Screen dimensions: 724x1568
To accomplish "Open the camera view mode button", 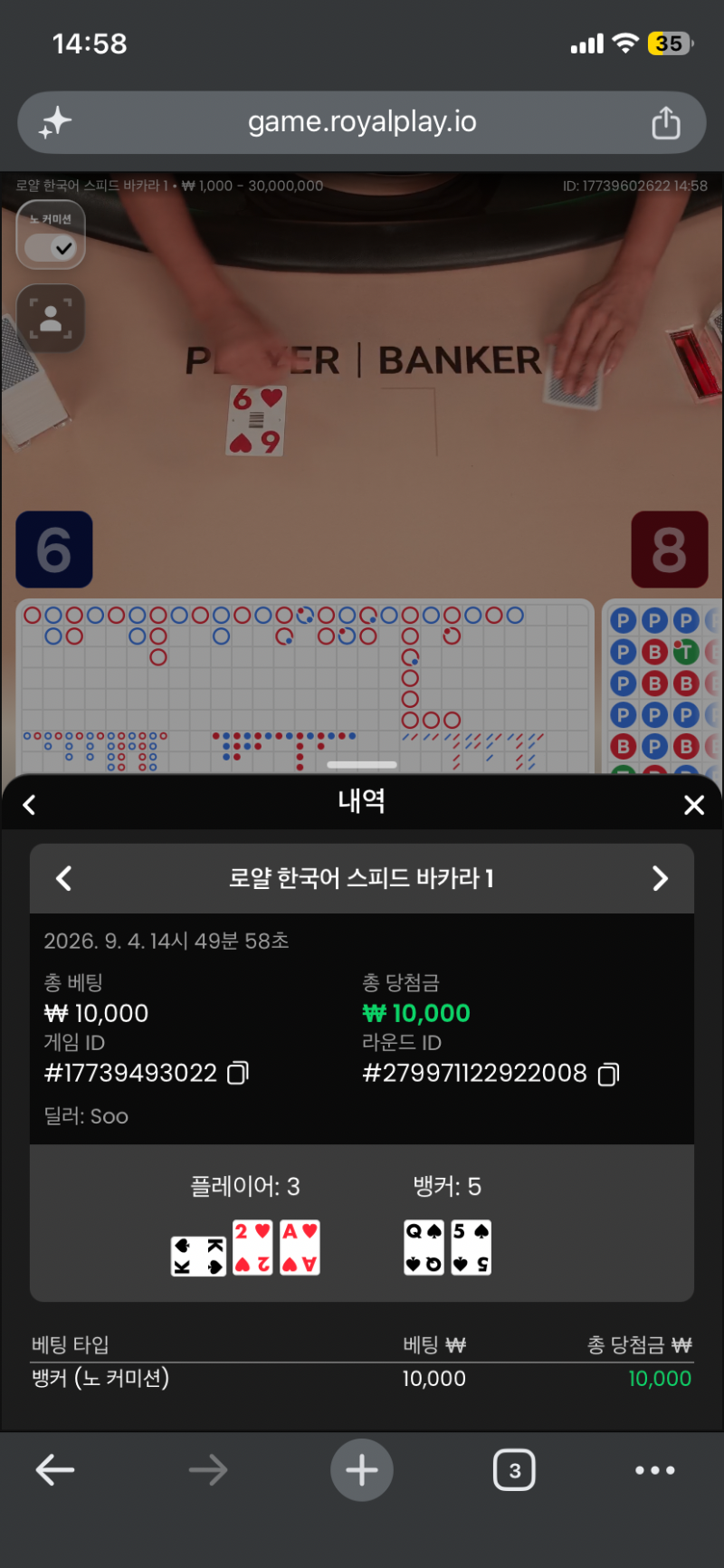I will [x=51, y=318].
